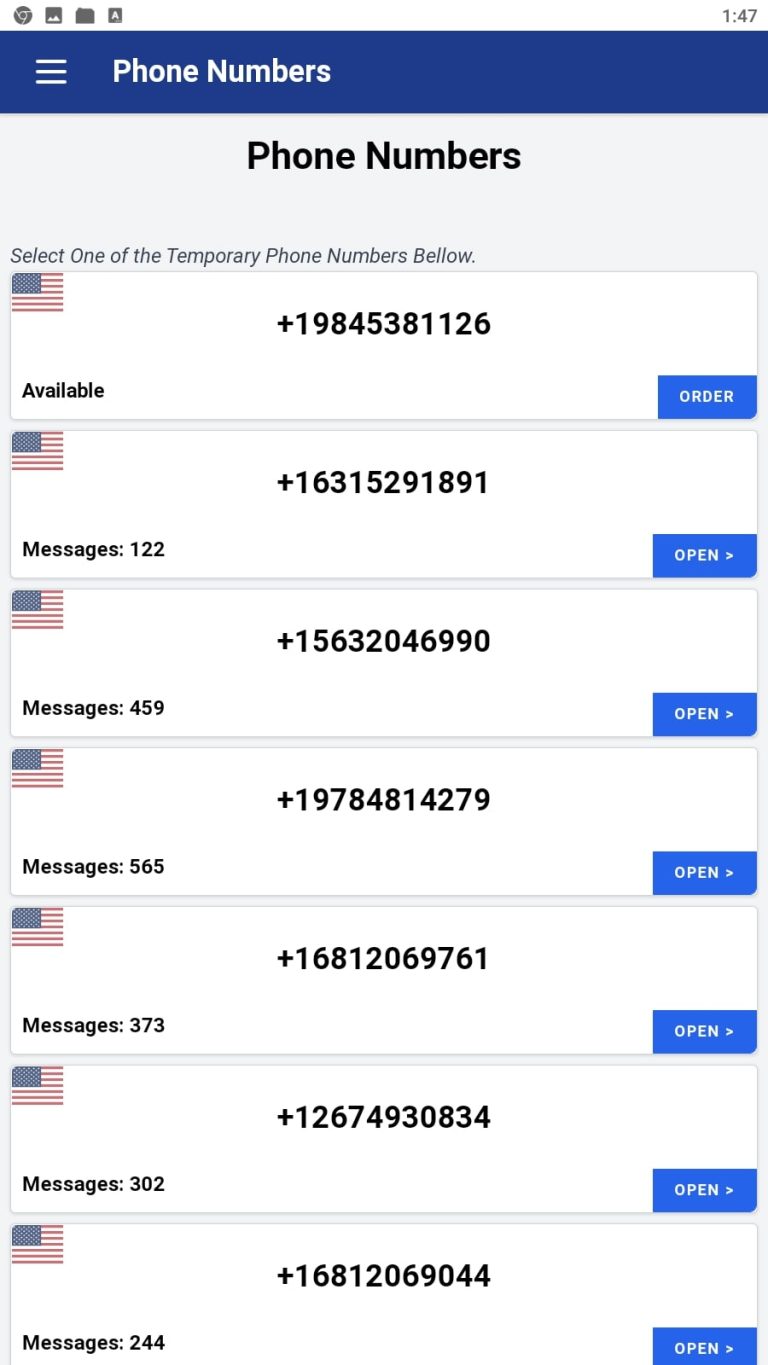Viewport: 768px width, 1365px height.
Task: Click the US flag icon on +19845381126 card
Action: (37, 292)
